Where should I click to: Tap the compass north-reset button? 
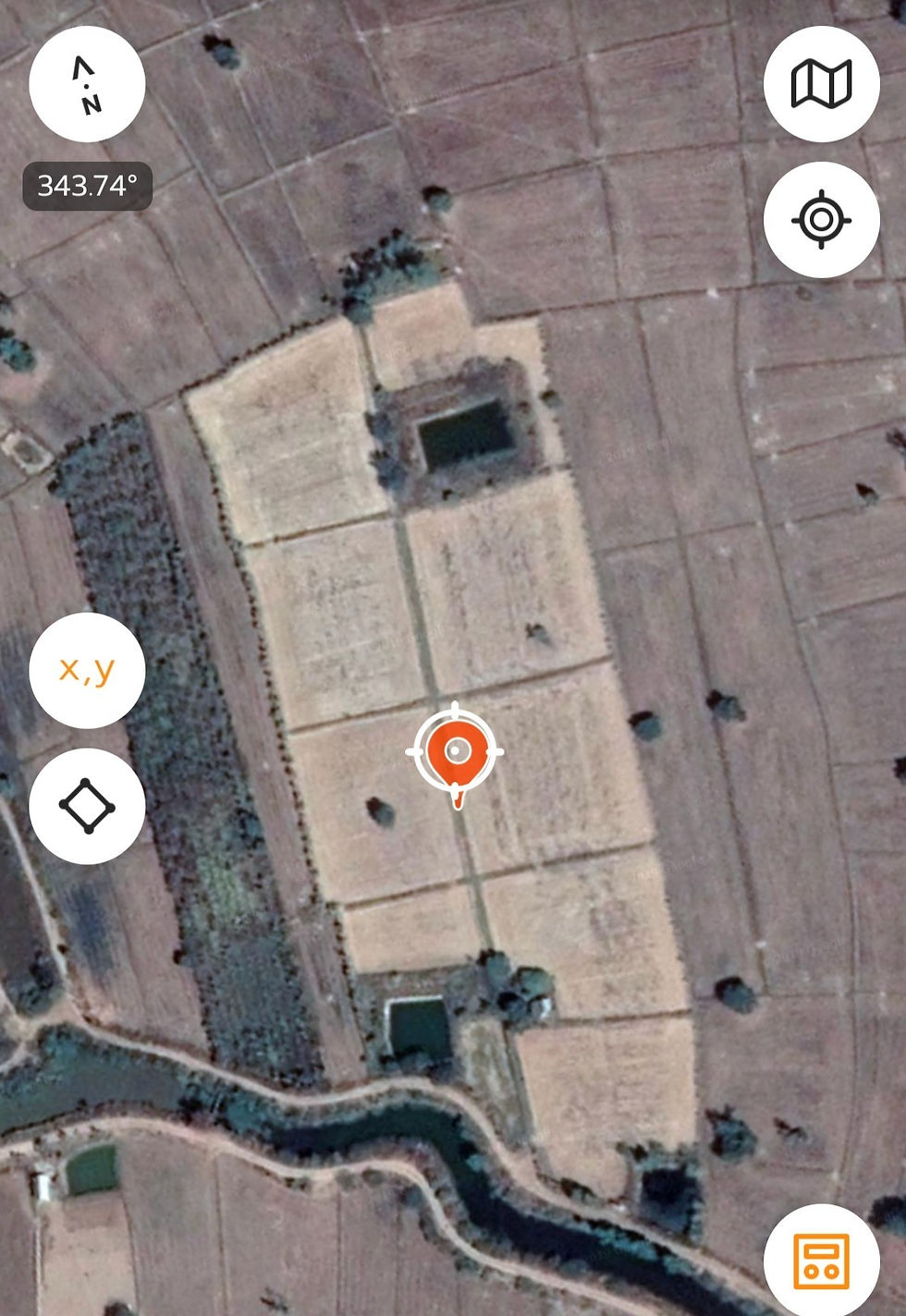click(x=87, y=84)
